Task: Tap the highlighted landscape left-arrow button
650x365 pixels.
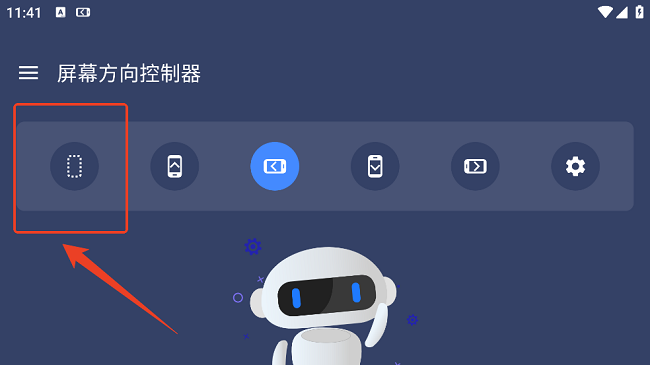Action: 275,166
